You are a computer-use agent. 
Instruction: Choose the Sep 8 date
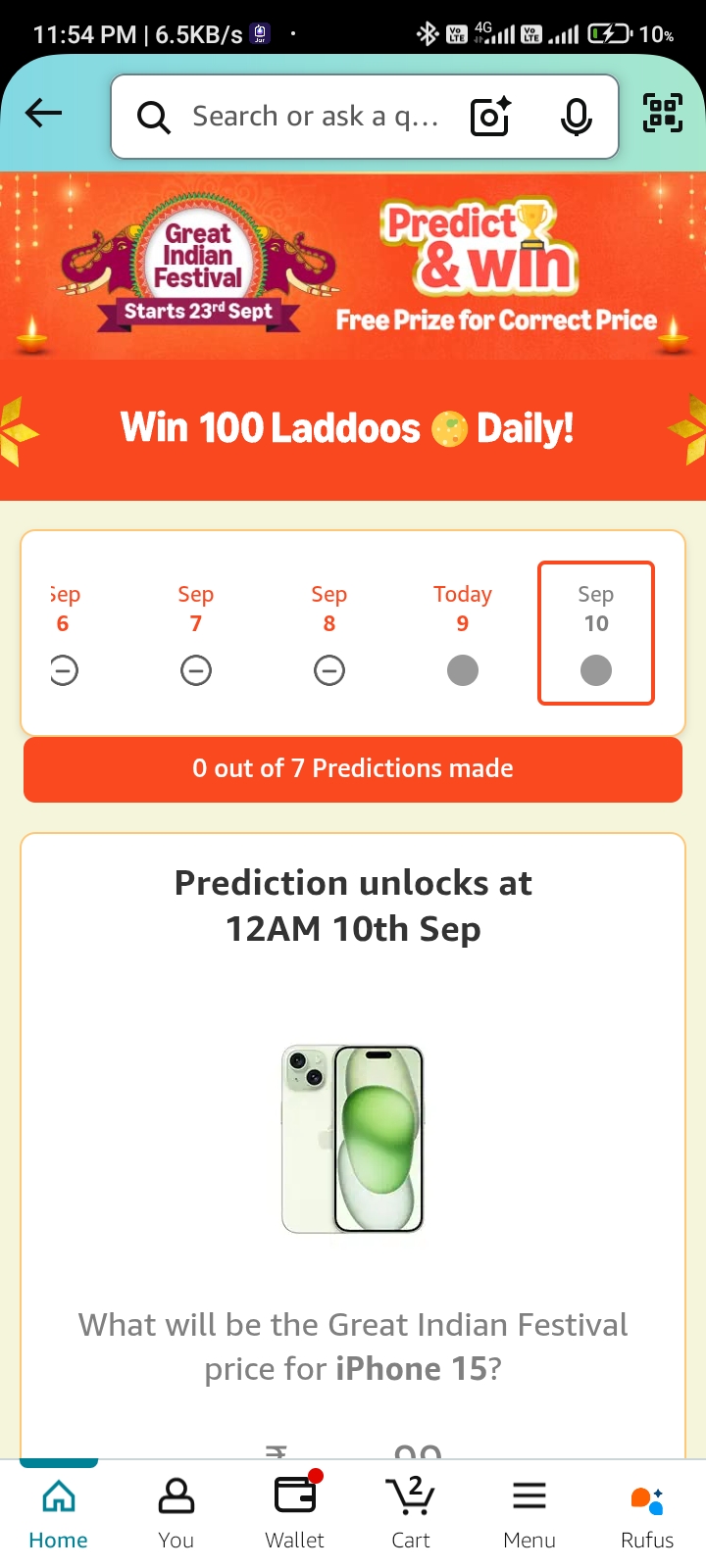click(x=329, y=633)
